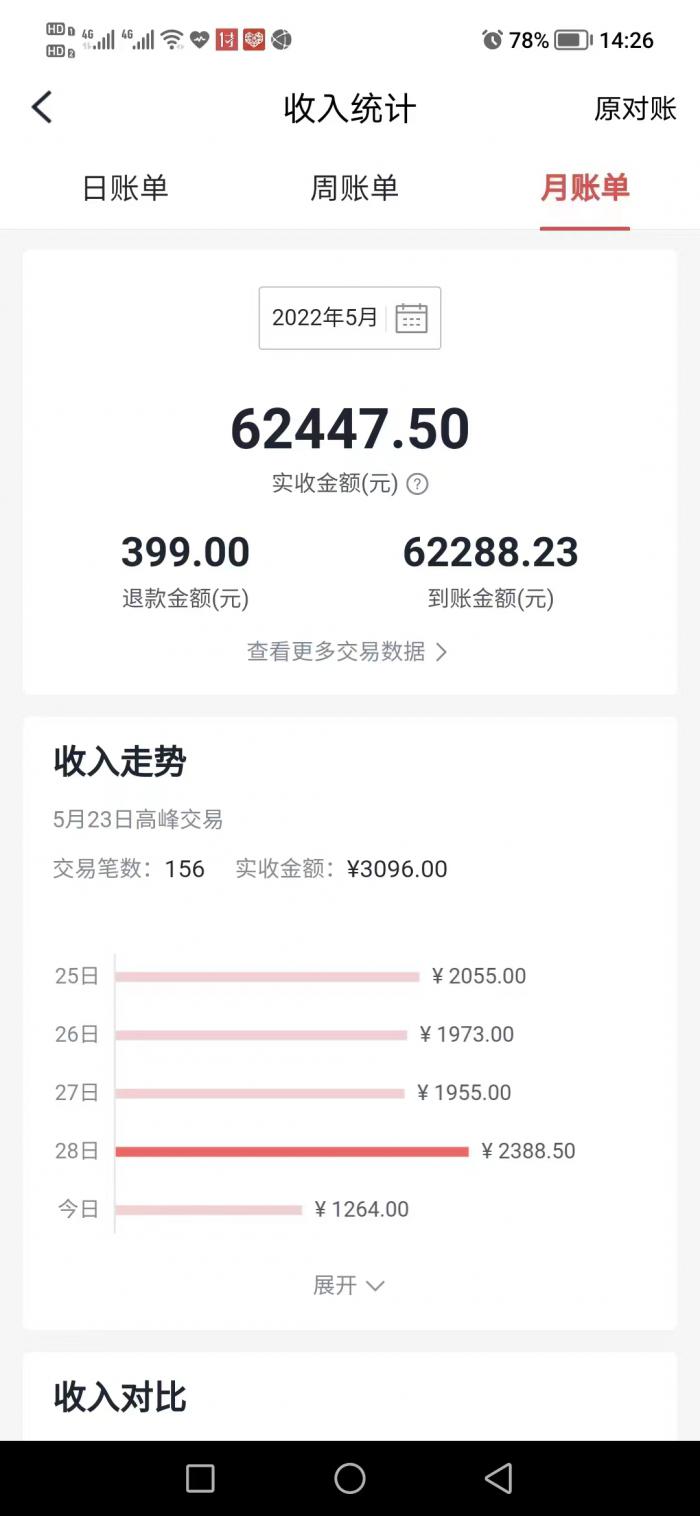Switch to the 周账单 tab
The image size is (700, 1516).
coord(354,188)
